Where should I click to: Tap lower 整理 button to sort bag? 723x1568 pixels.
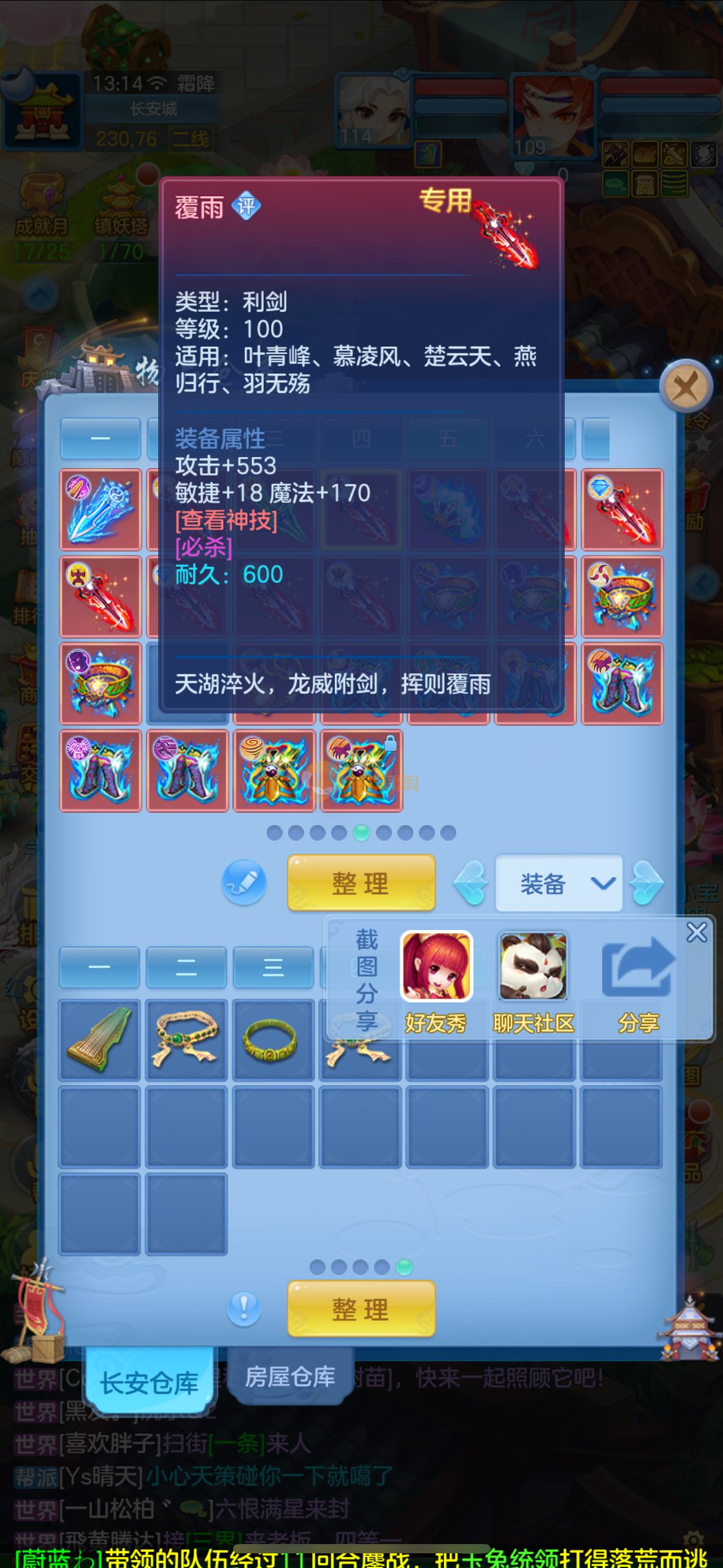[361, 1309]
